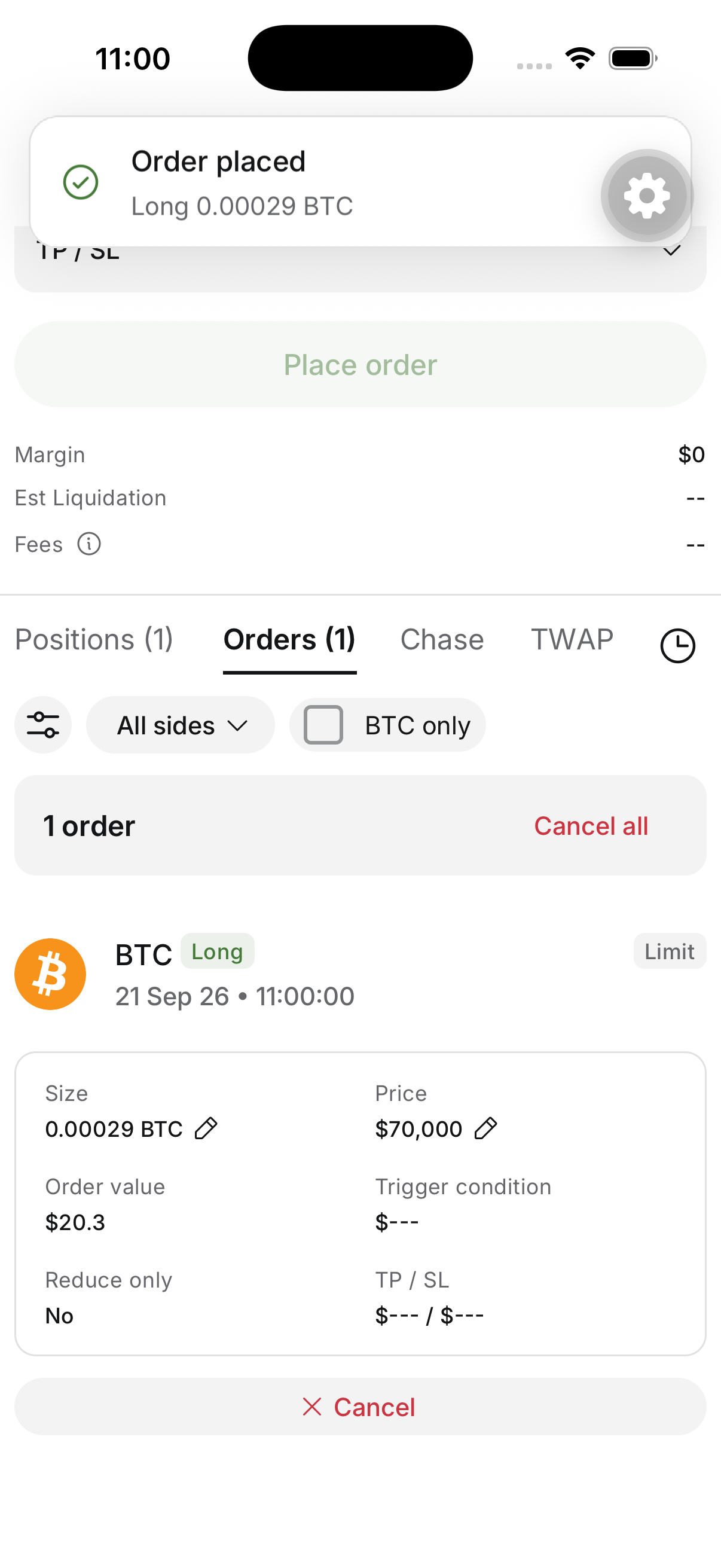Edit the $70,000 order price

(x=485, y=1128)
